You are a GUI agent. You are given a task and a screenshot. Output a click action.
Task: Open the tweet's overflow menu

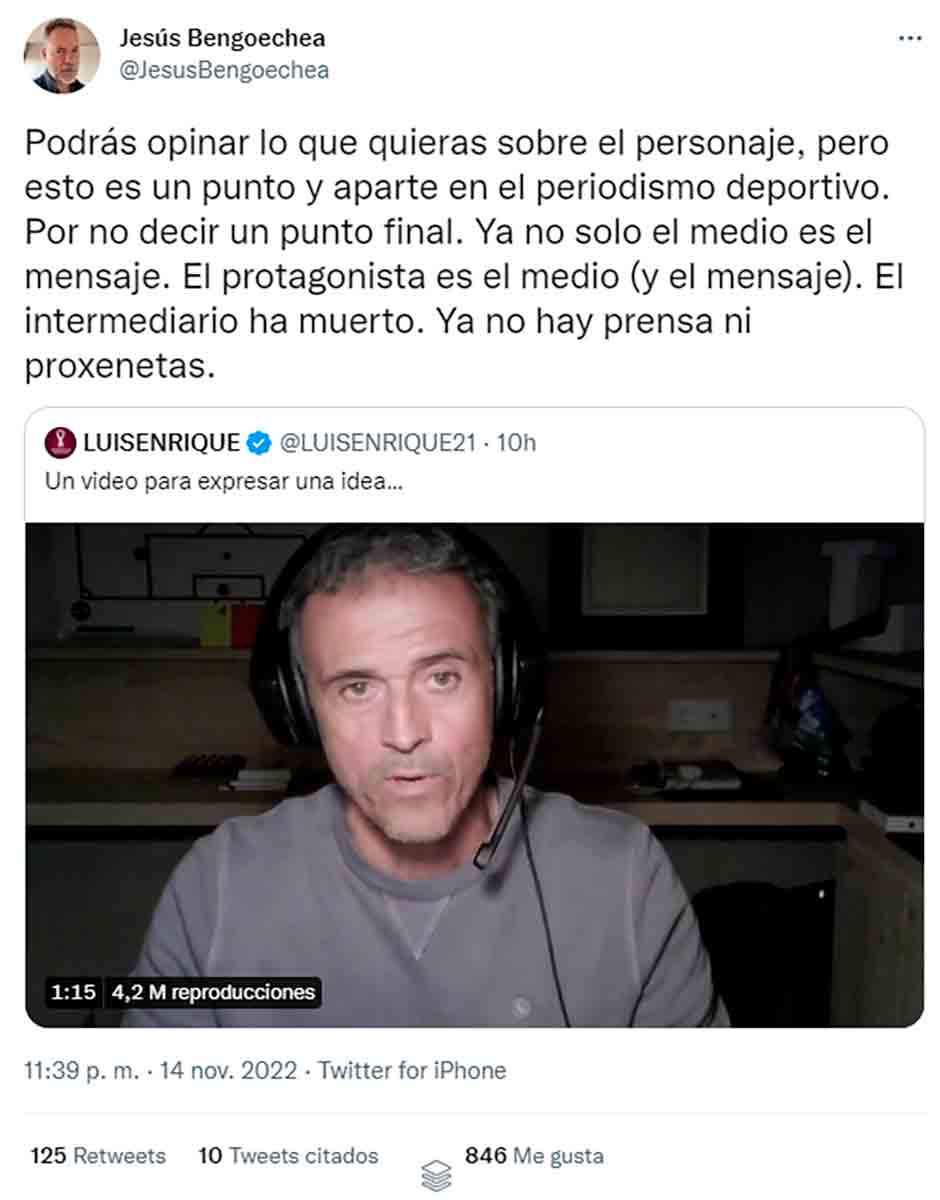[909, 39]
